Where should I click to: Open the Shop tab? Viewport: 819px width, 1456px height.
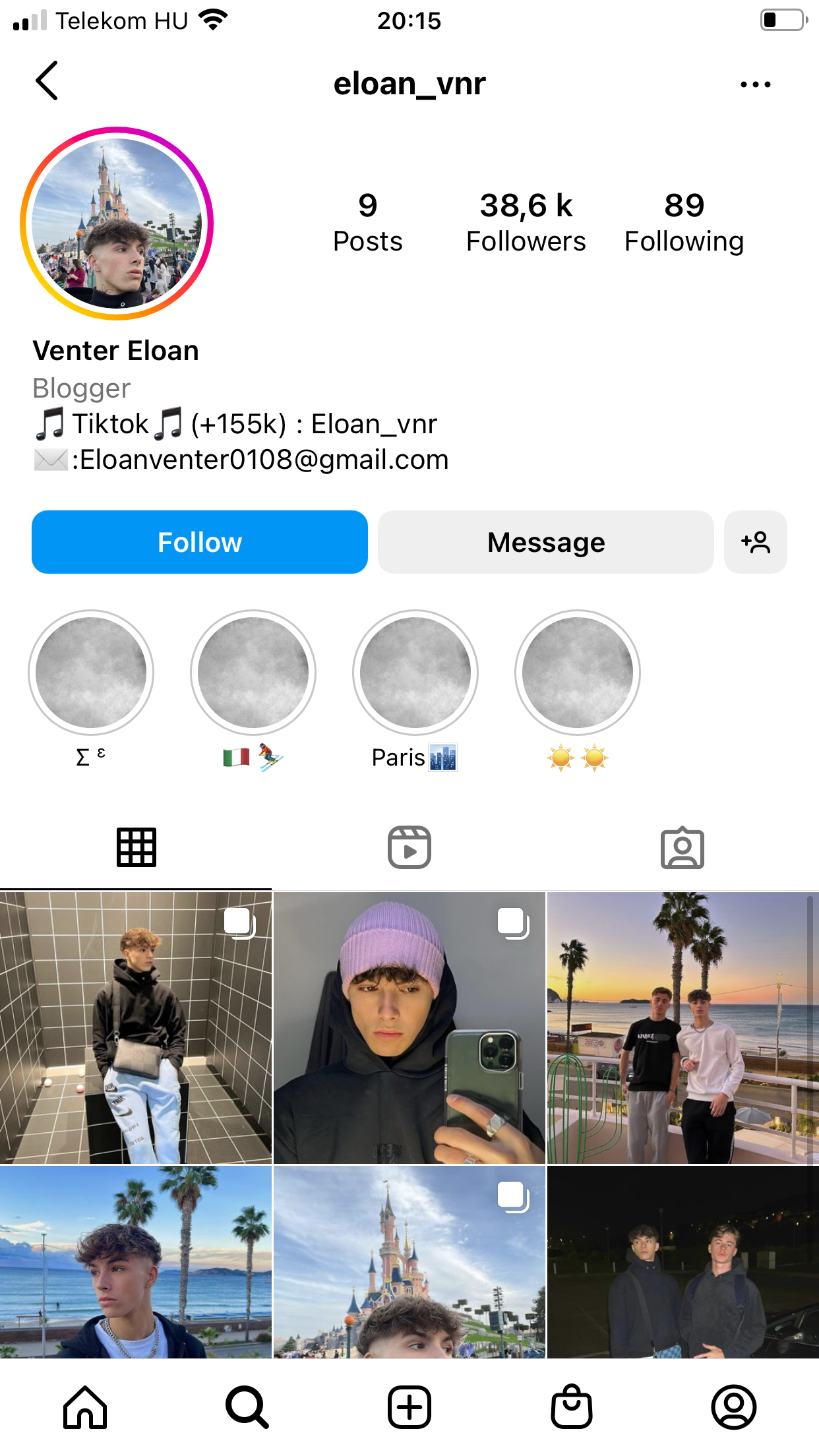(571, 1407)
